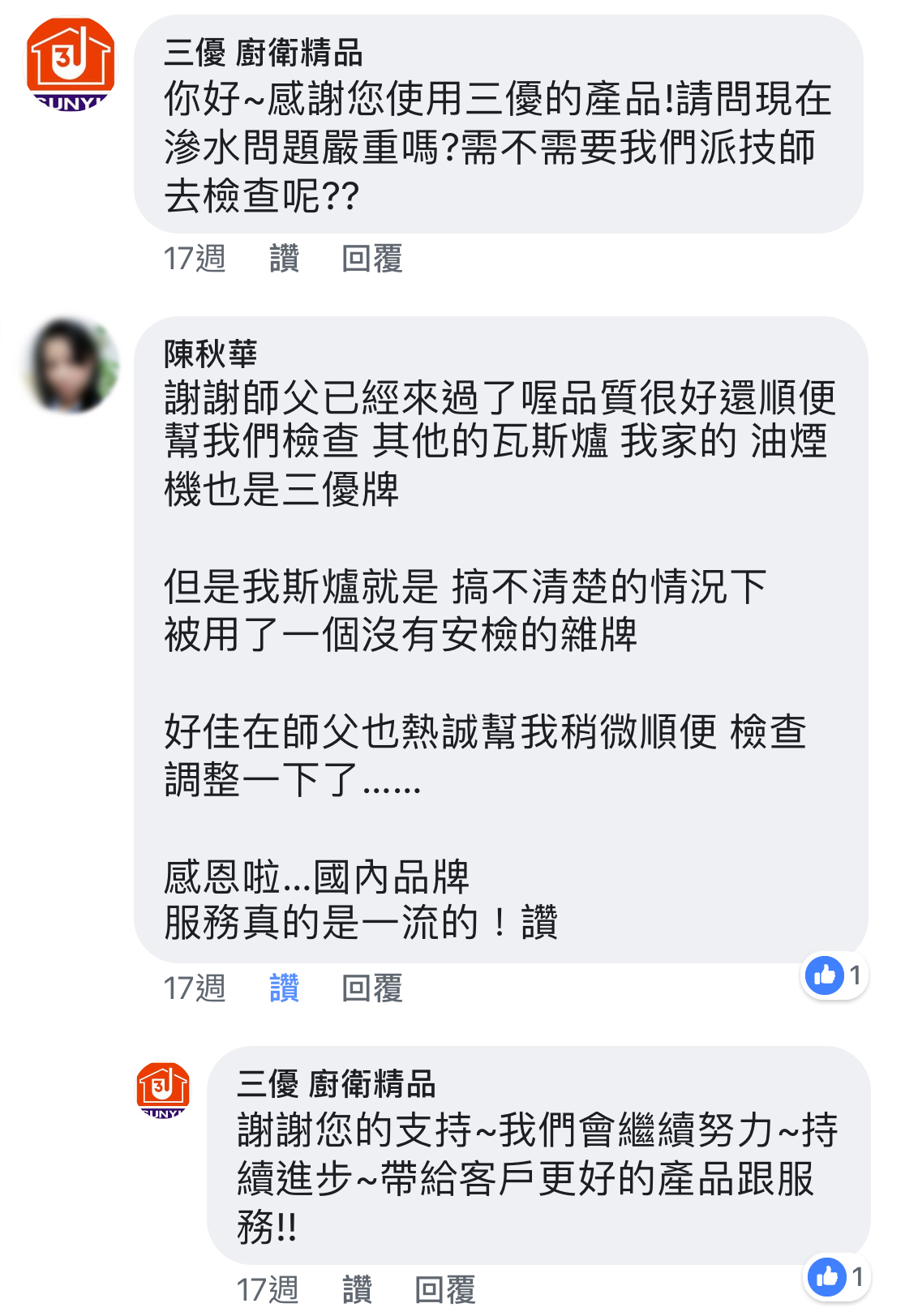Screen dimensions: 905x1316
Task: Open 三優 廚衛精品 name link in the nested reply
Action: pos(336,1083)
